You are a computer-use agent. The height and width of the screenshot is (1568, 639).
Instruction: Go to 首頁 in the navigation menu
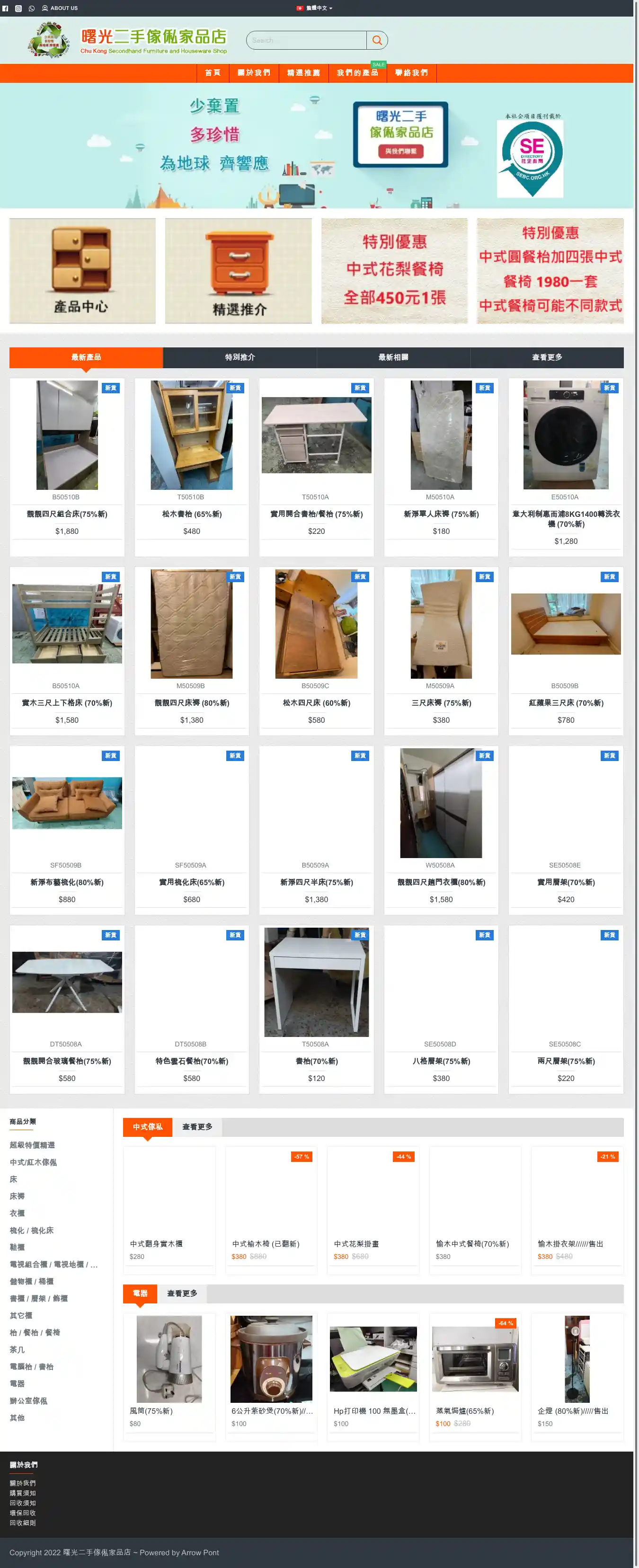click(213, 72)
